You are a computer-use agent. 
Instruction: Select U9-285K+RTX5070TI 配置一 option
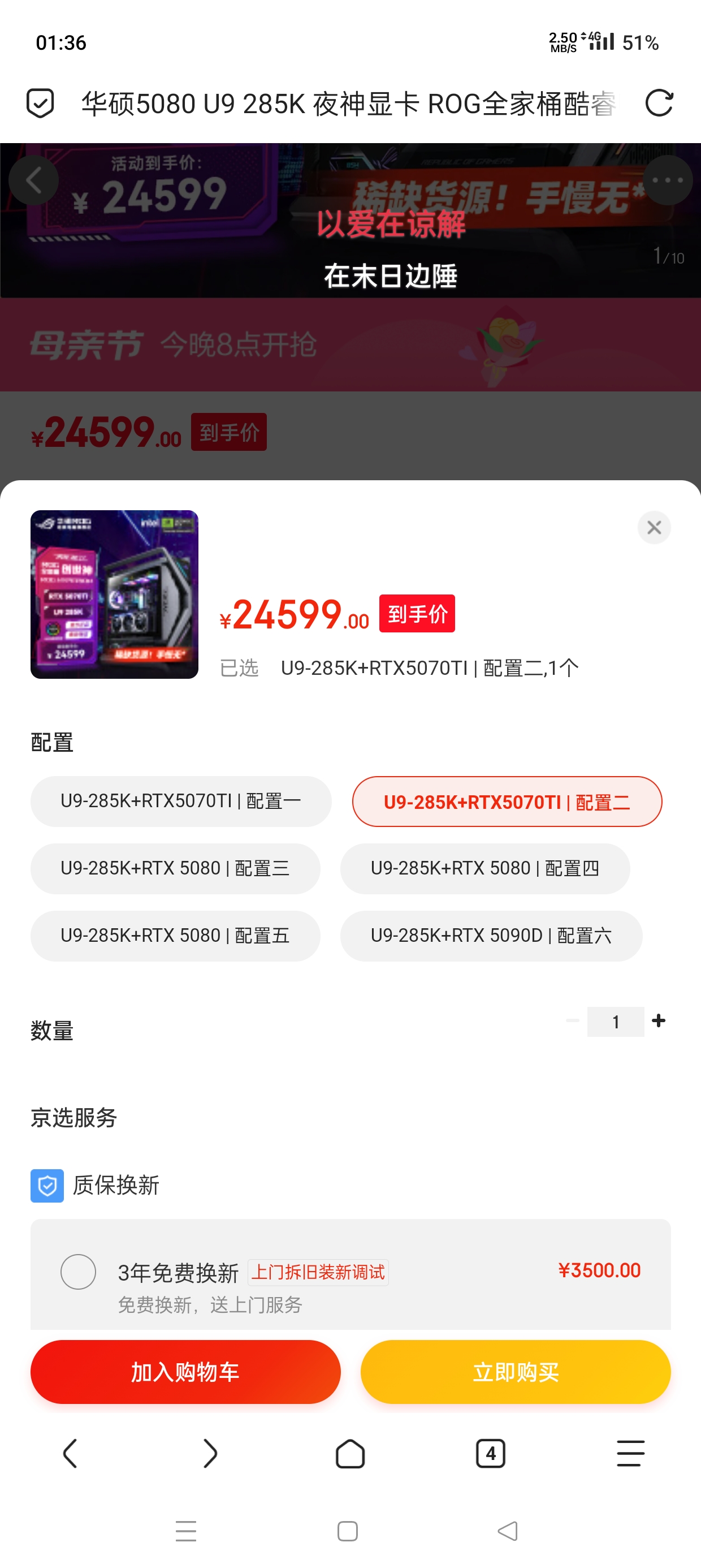(181, 801)
